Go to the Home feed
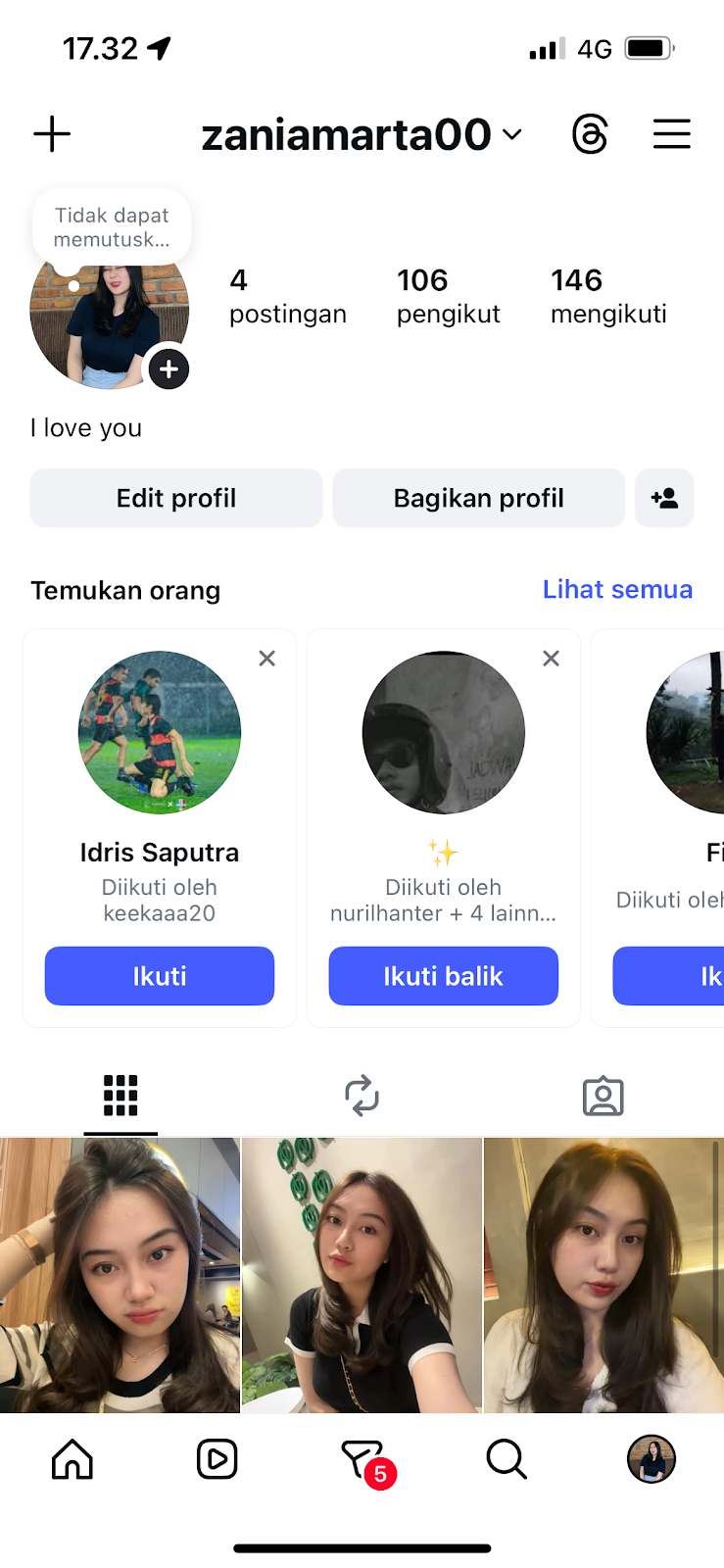724x1568 pixels. pyautogui.click(x=72, y=1459)
